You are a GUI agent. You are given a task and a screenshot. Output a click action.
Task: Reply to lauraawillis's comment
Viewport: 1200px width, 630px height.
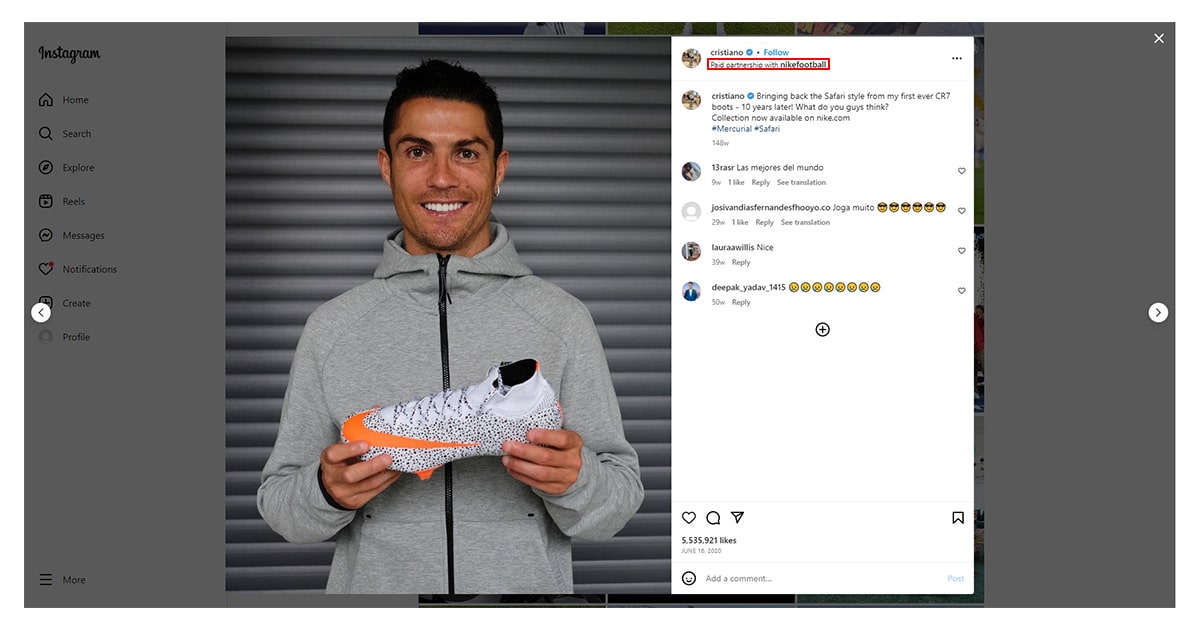(741, 262)
